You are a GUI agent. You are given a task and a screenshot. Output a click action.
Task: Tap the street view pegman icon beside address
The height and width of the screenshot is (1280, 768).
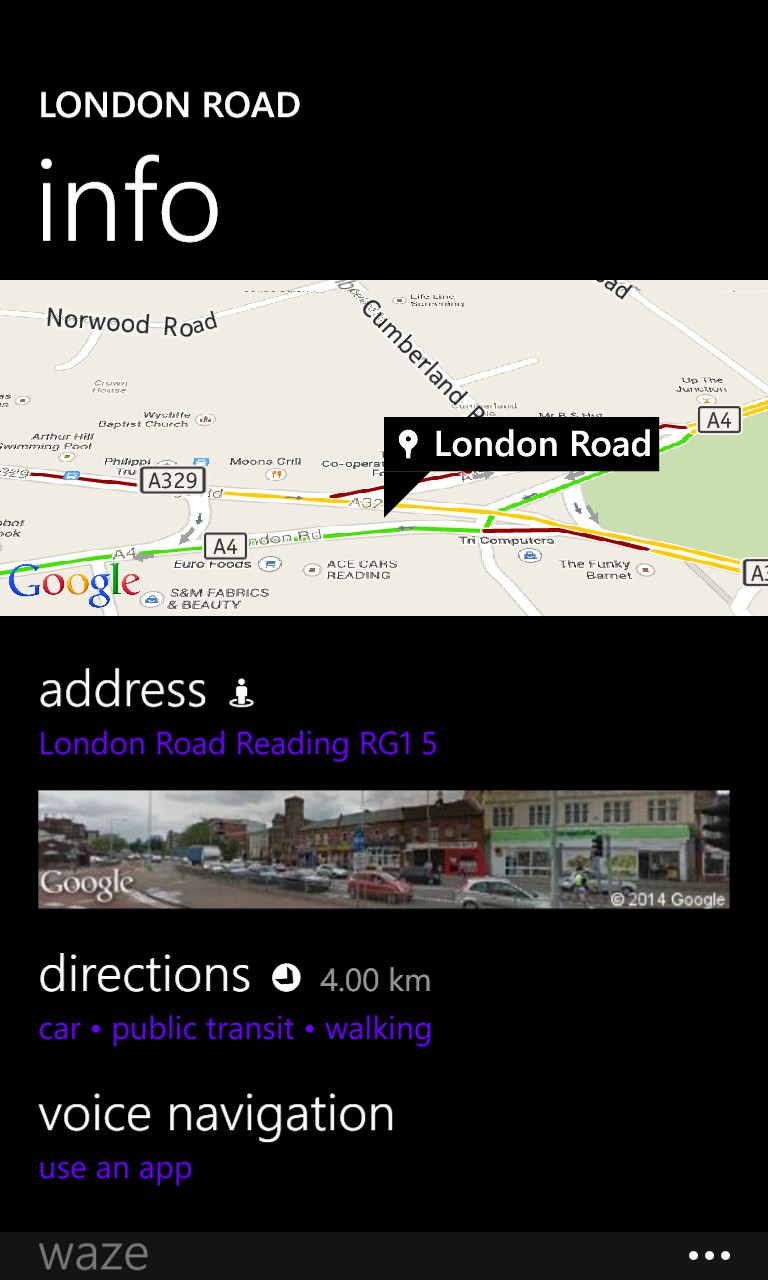(x=241, y=693)
